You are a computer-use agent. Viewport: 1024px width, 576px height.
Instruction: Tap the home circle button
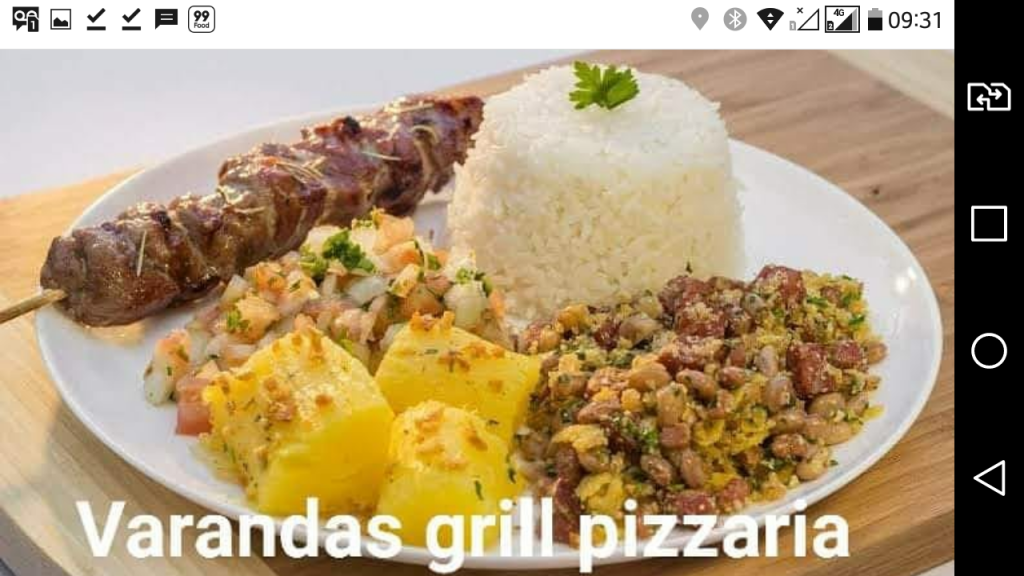coord(989,351)
